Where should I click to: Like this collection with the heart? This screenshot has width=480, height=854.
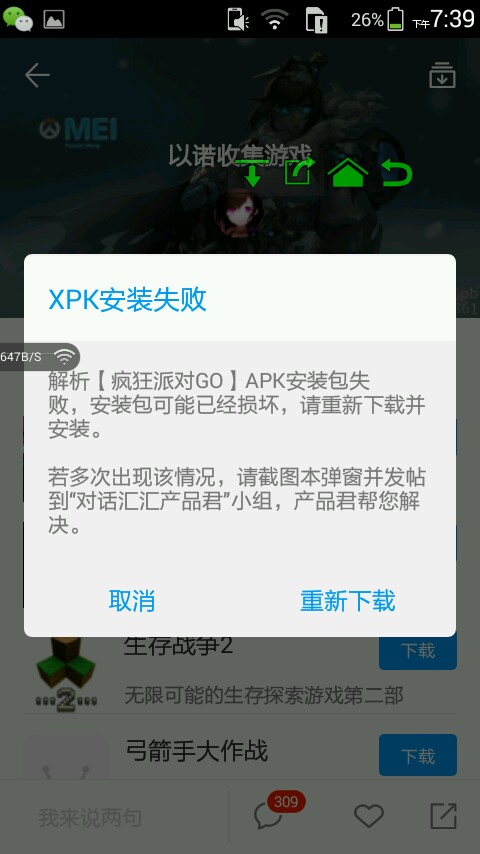click(x=369, y=816)
